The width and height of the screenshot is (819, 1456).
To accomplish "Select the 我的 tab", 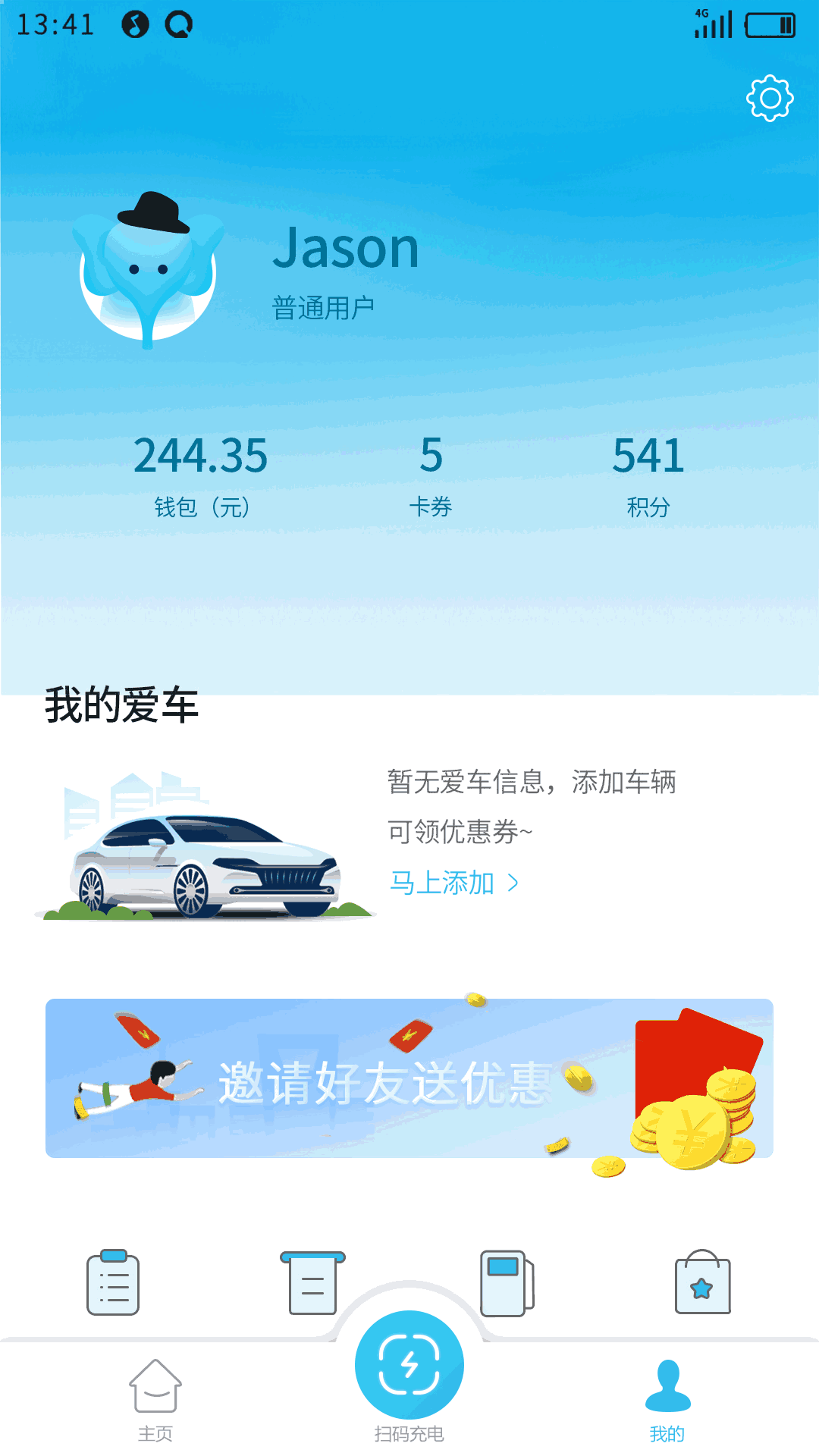I will 667,1399.
